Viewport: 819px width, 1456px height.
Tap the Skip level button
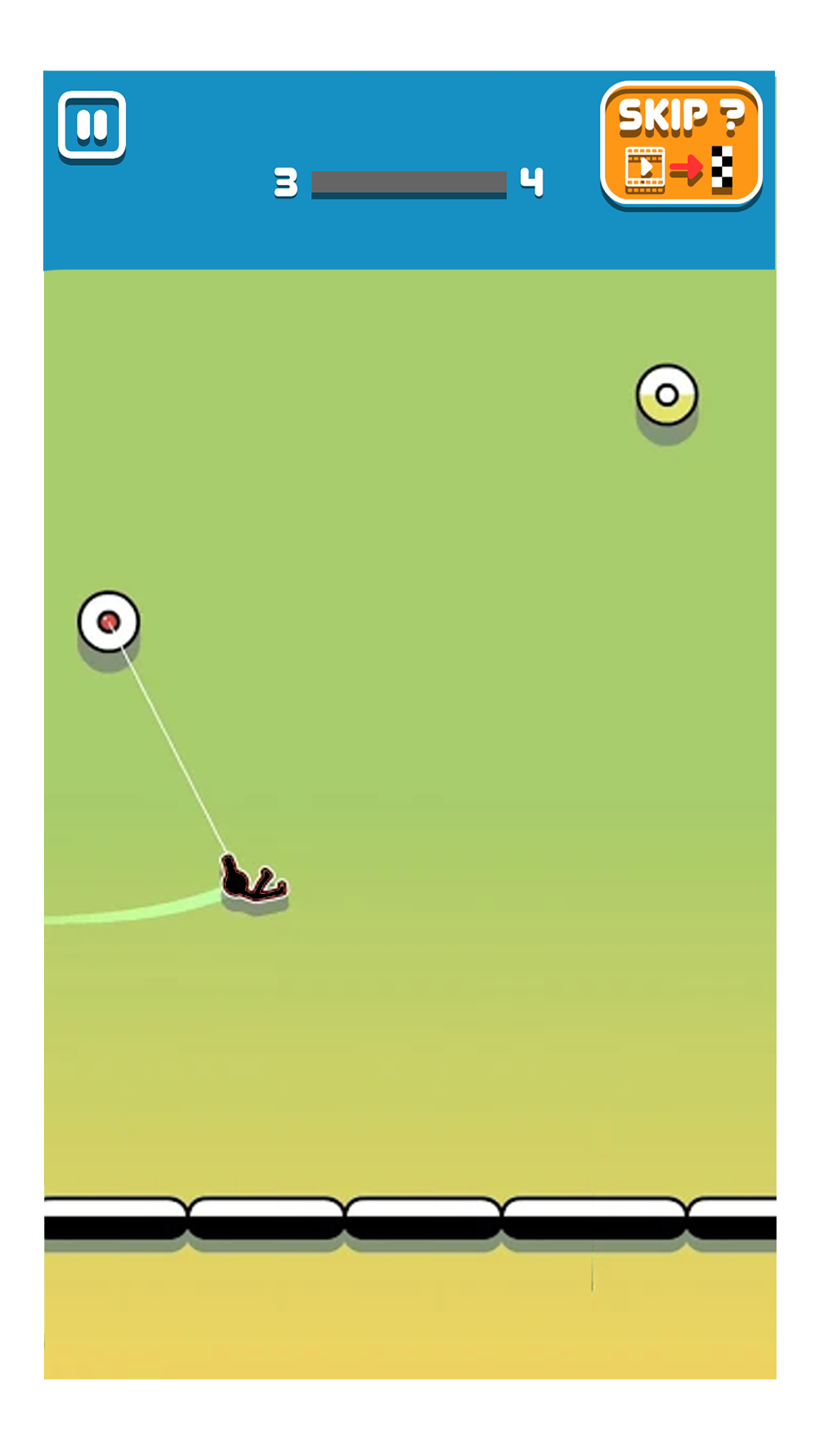[x=680, y=144]
